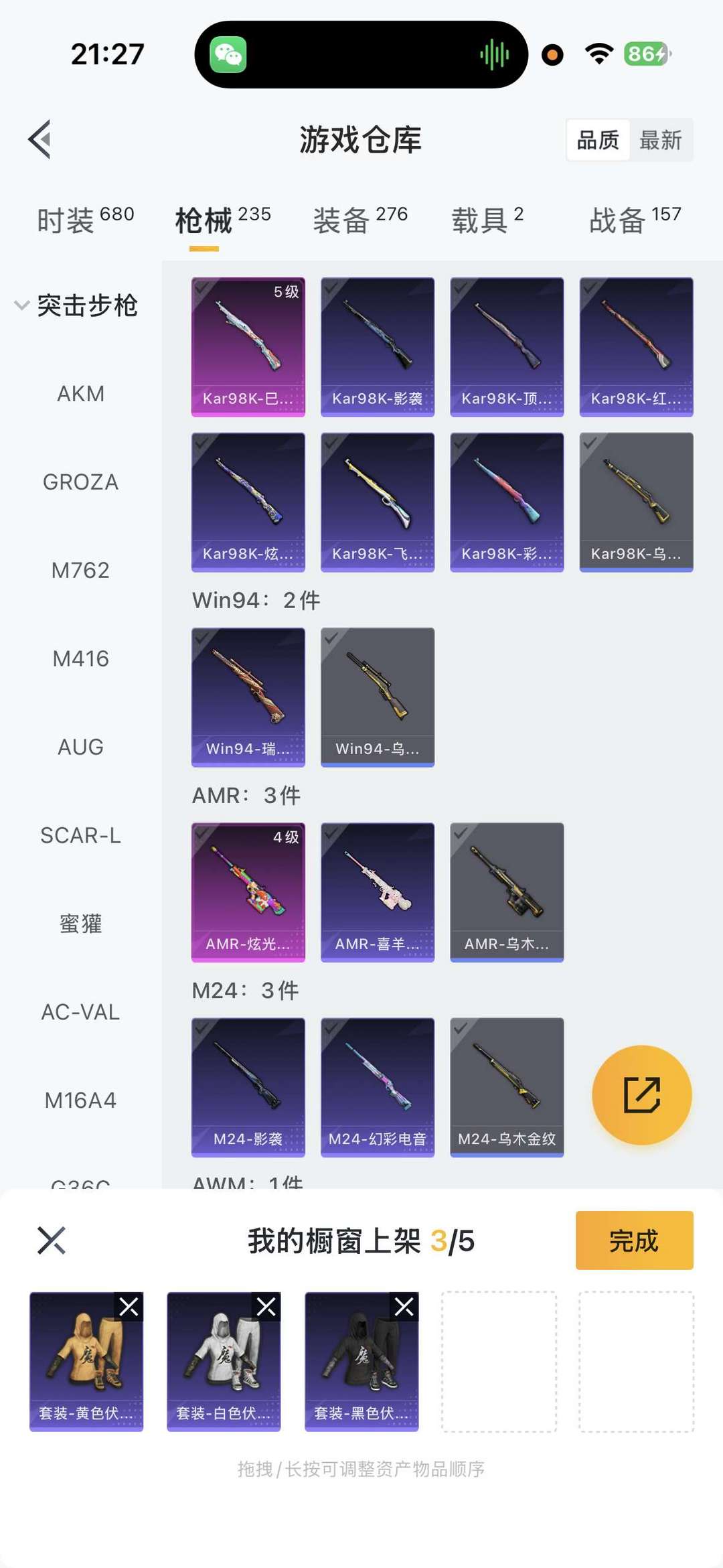
Task: Open the 战备 tab
Action: (x=635, y=220)
